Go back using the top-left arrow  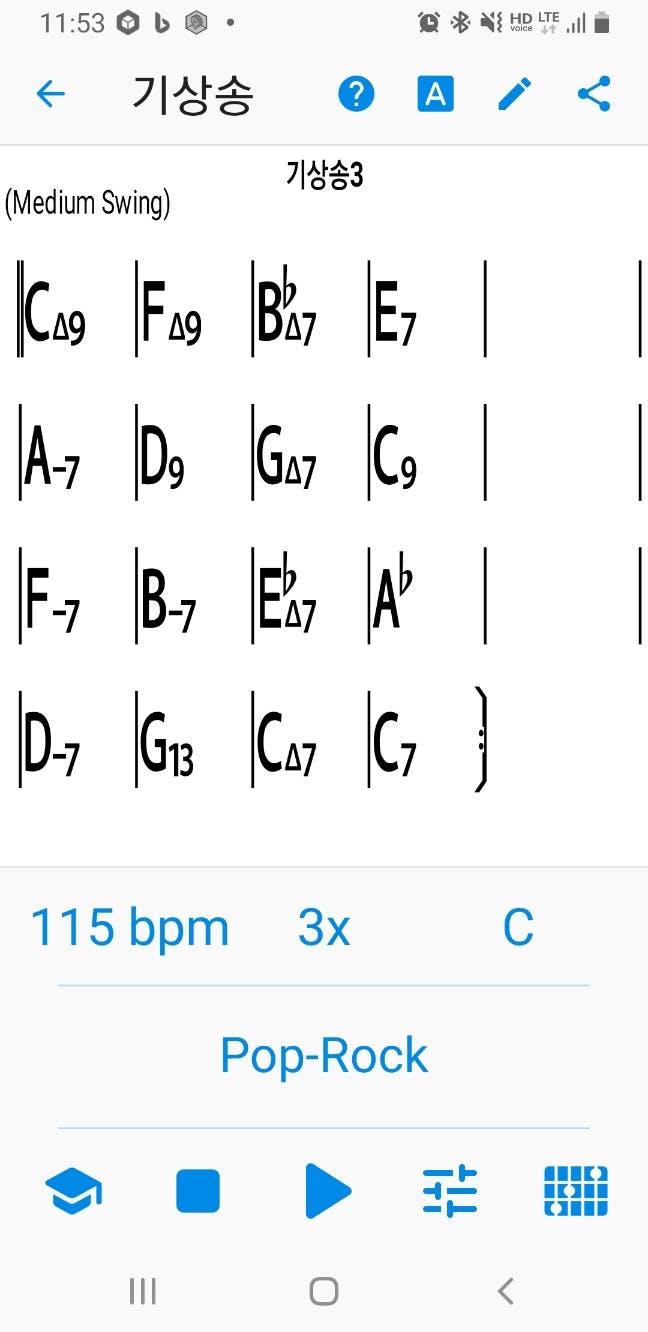coord(50,95)
